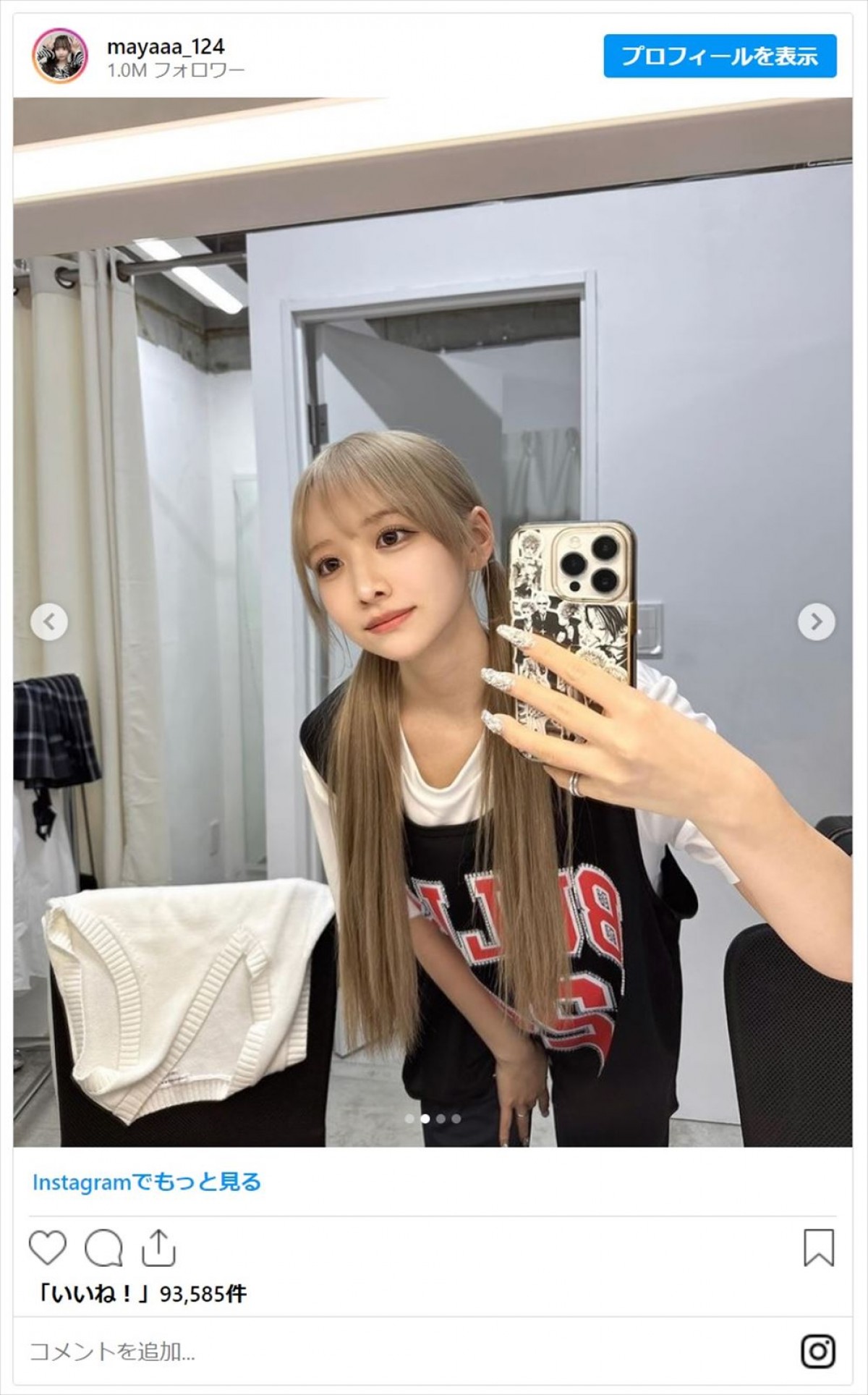Go to the previous photo in carousel
This screenshot has height=1395, width=868.
[x=49, y=622]
